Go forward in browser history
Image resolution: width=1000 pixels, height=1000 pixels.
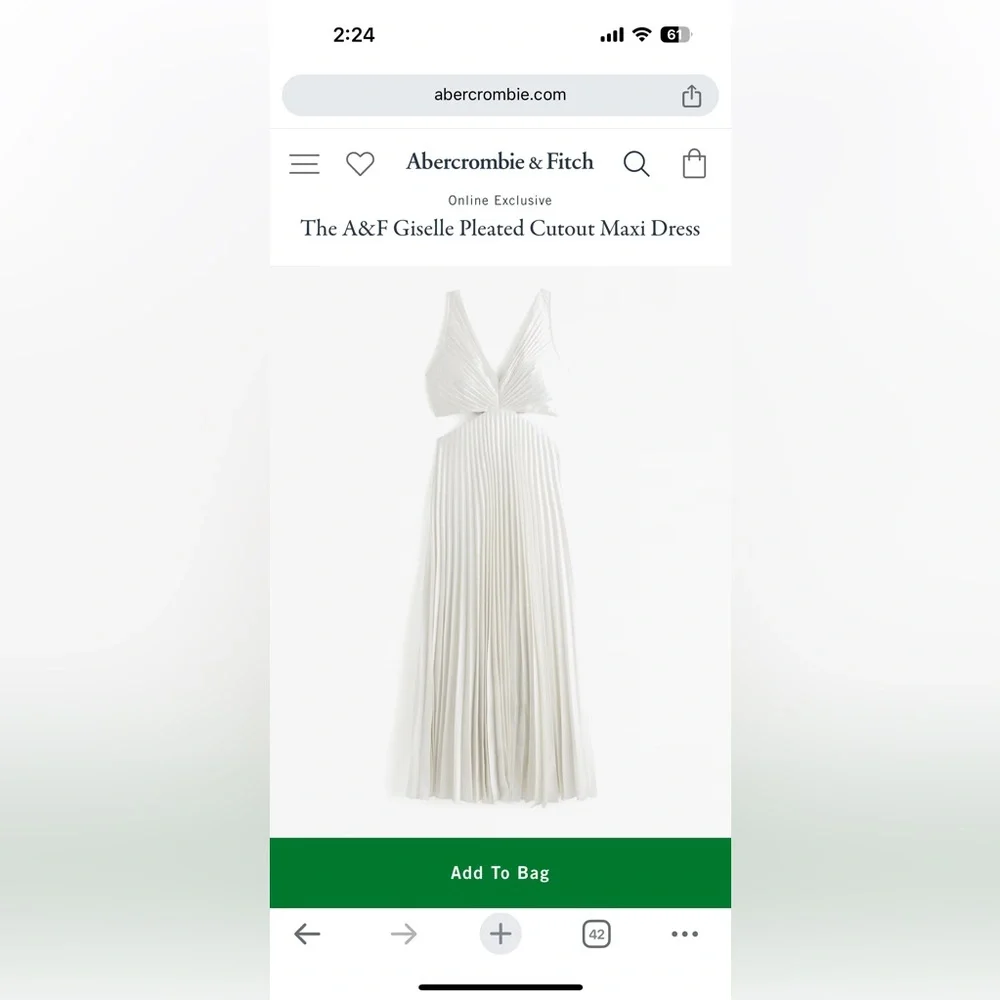pos(404,934)
